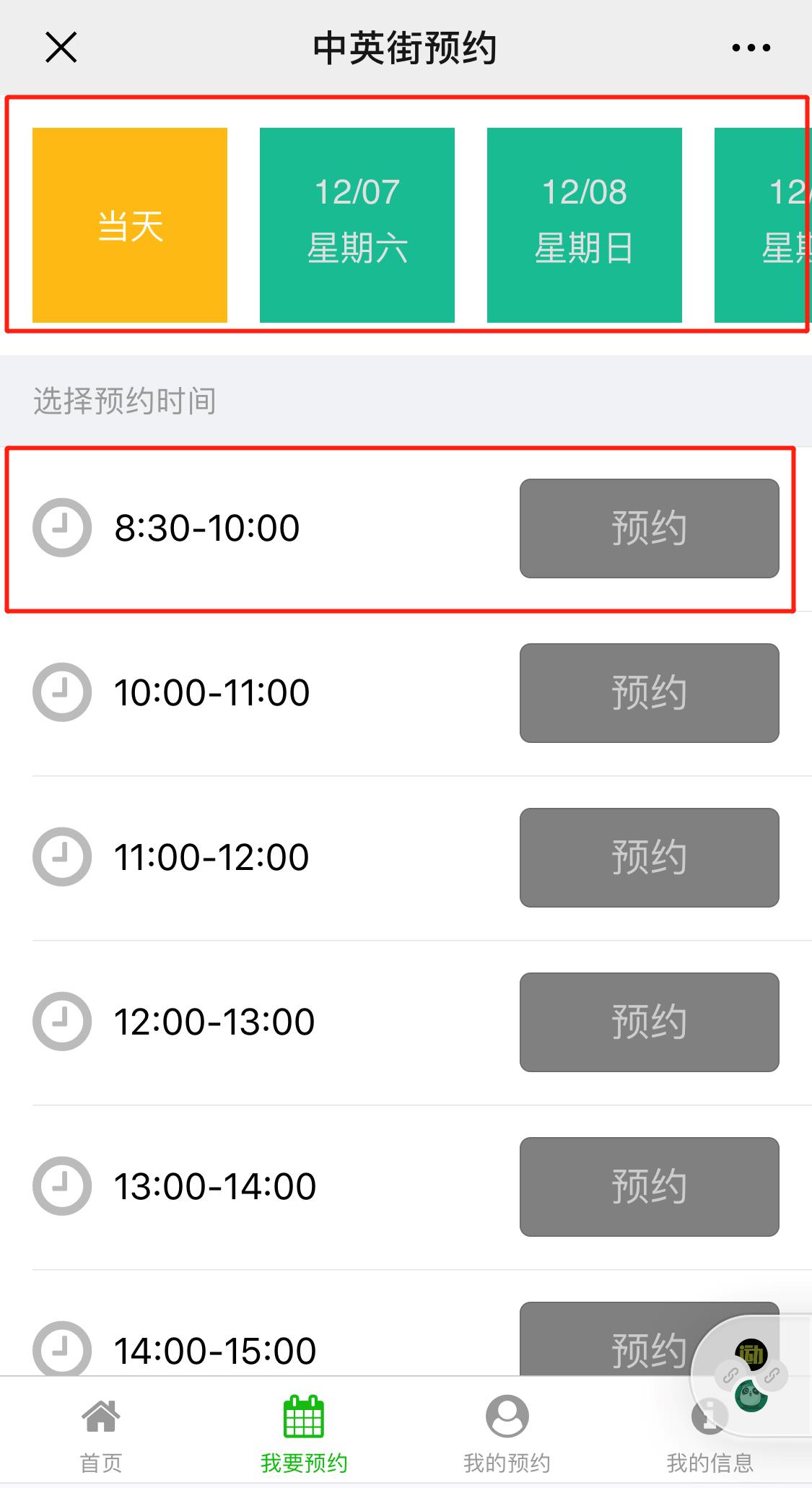Click the clock icon beside 14:00-15:00
This screenshot has height=1488, width=812.
[x=62, y=1349]
